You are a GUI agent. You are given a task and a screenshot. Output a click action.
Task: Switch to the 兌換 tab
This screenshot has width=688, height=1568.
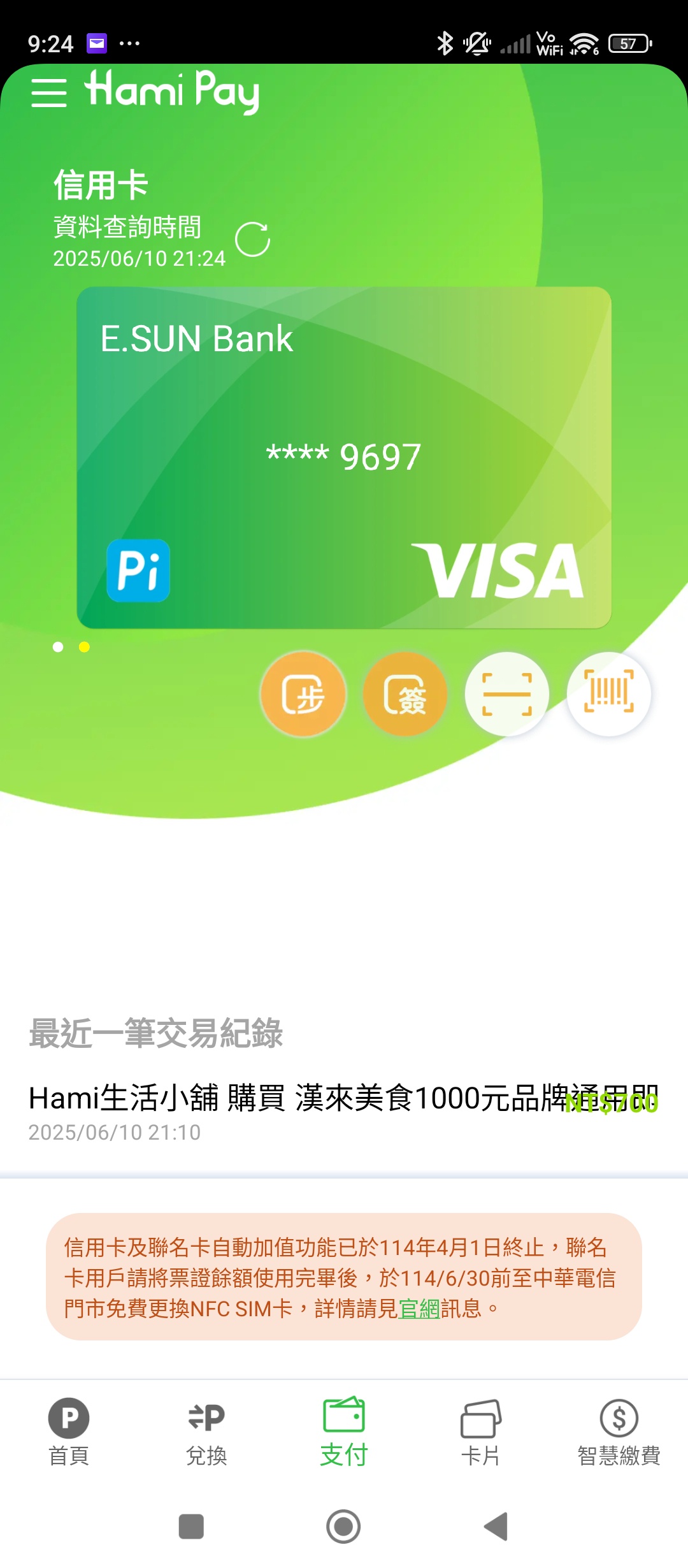click(x=206, y=1431)
